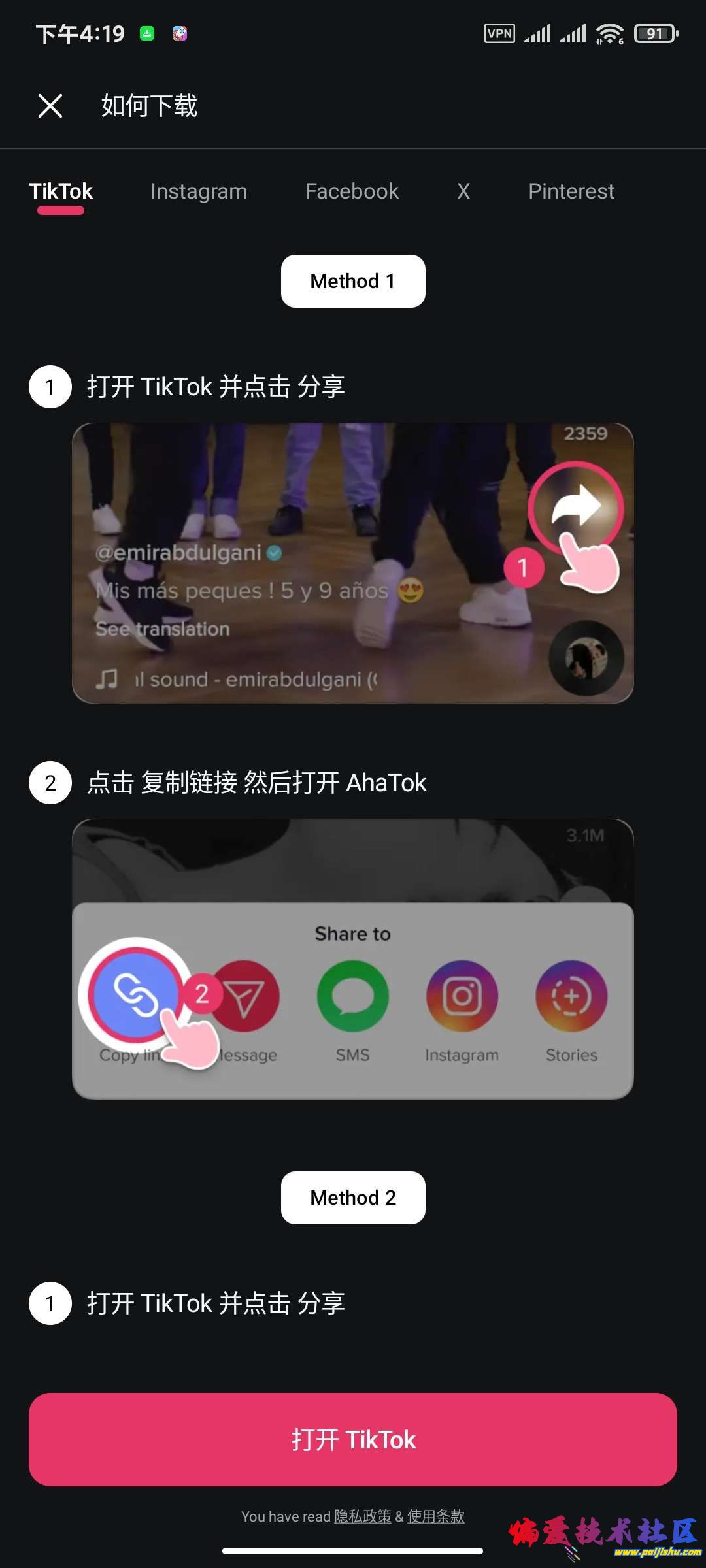
Task: Switch to the Instagram tab
Action: [199, 191]
